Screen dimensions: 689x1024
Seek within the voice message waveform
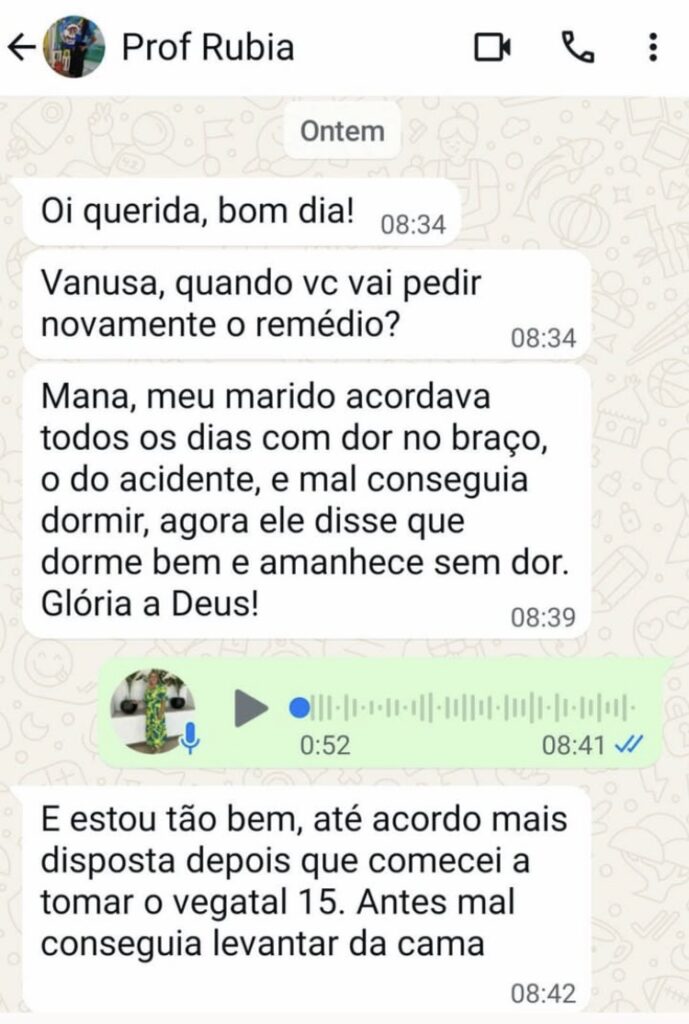point(470,708)
